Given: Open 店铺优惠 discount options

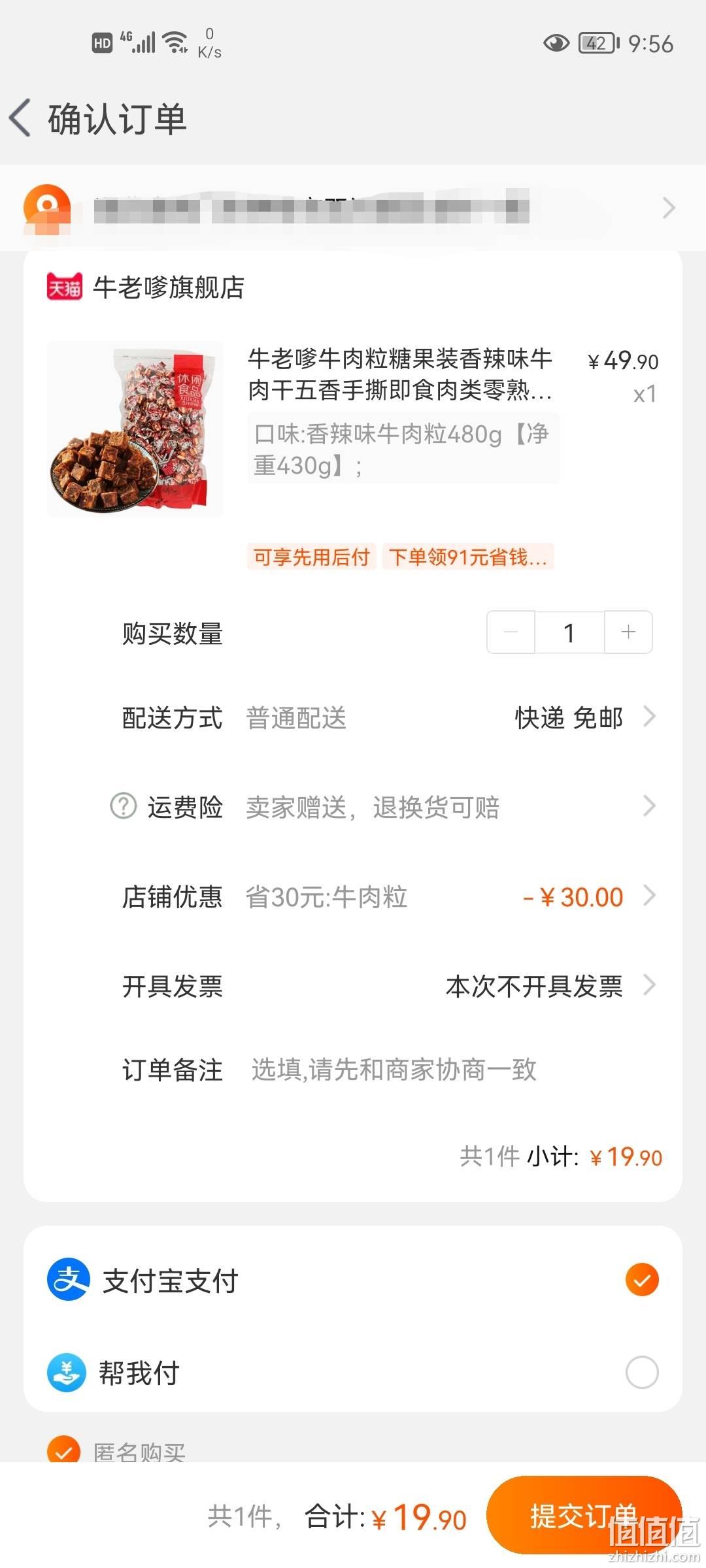Looking at the screenshot, I should (x=388, y=896).
